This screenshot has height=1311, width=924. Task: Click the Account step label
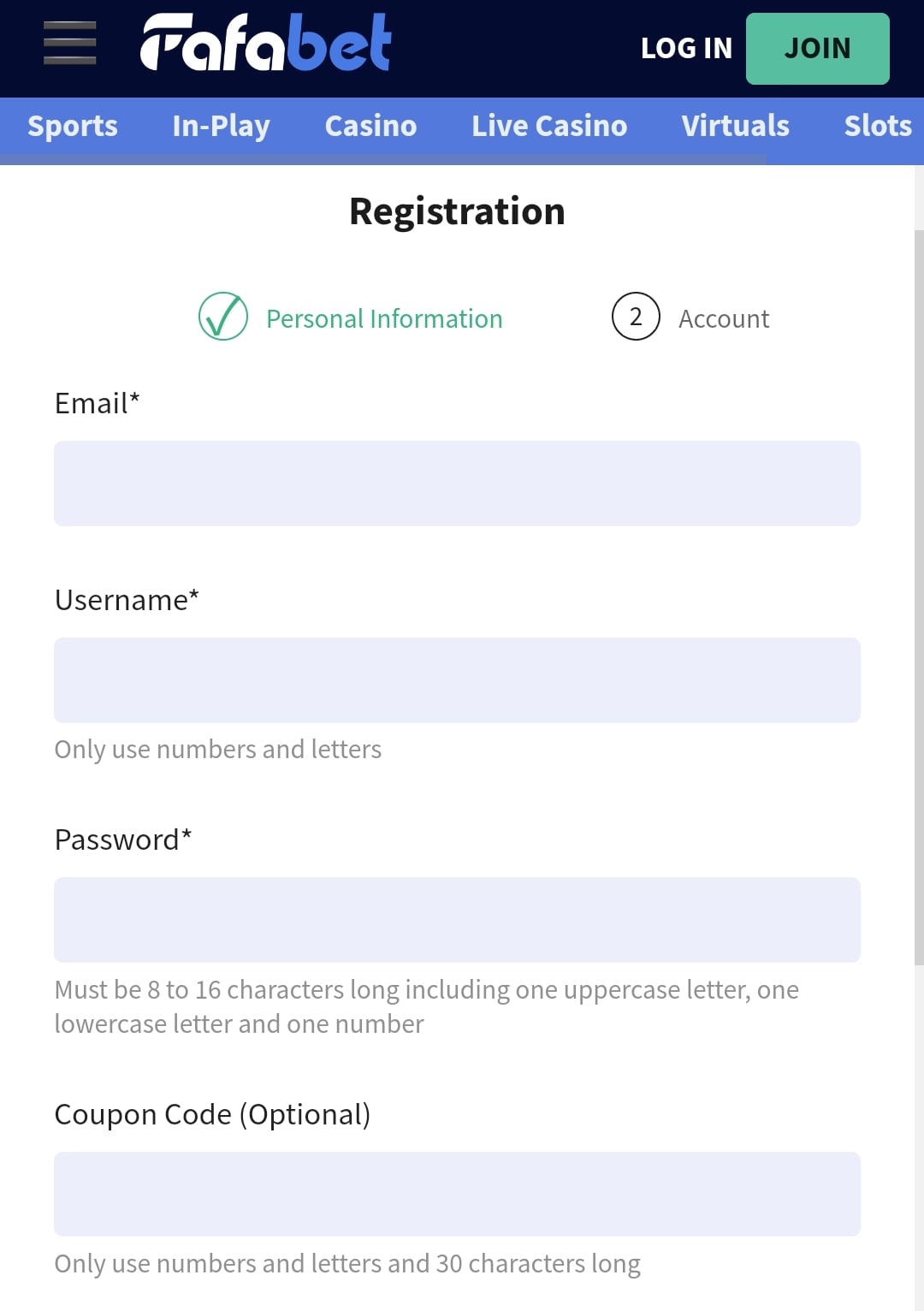pos(724,318)
